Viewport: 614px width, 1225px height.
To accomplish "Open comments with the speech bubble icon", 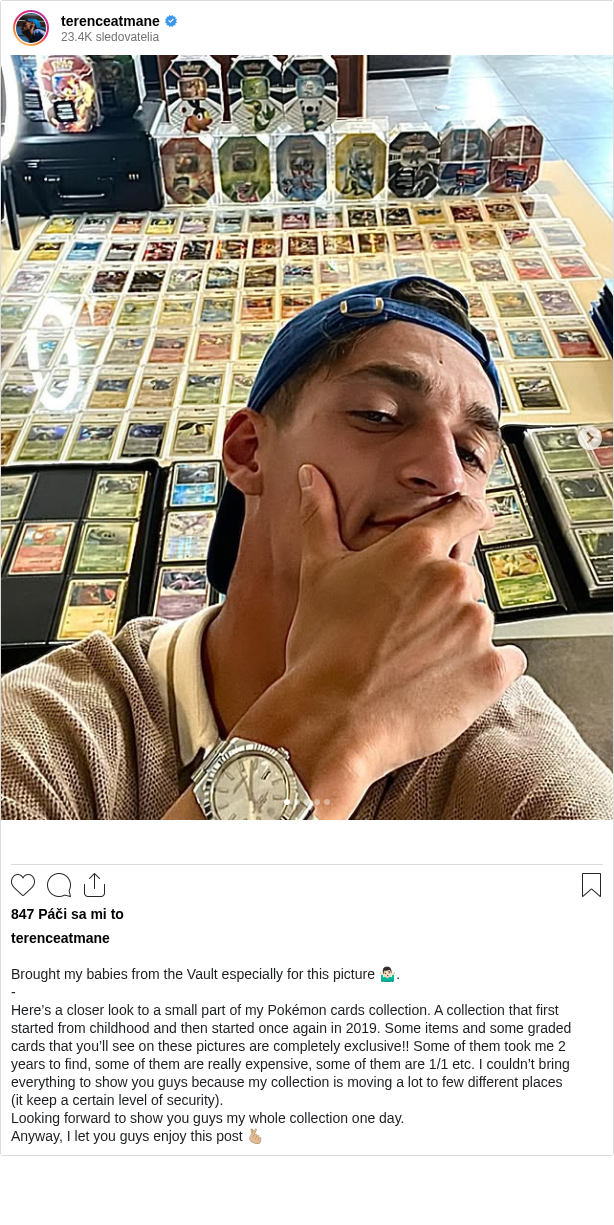I will pyautogui.click(x=59, y=885).
